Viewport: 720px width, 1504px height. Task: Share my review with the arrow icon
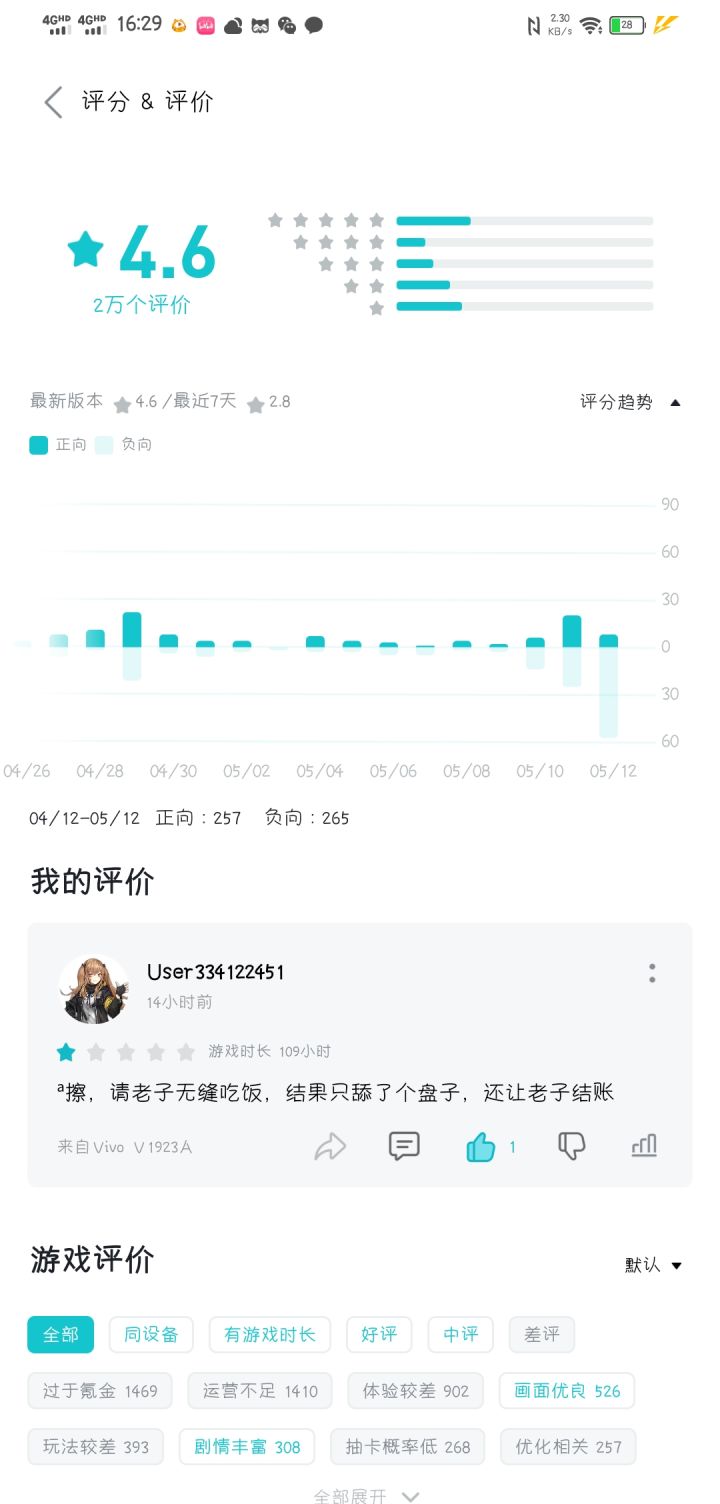click(330, 1146)
